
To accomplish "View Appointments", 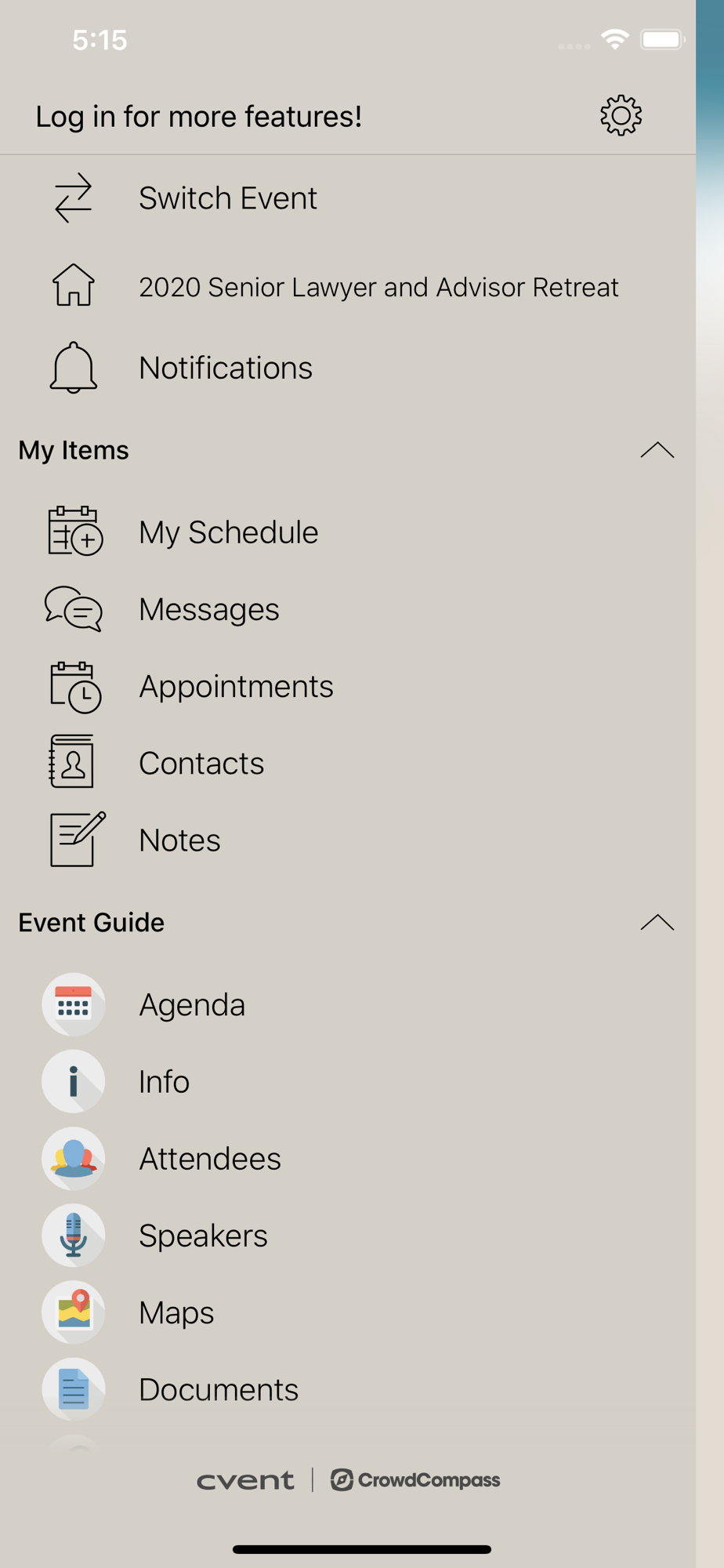I will [348, 686].
